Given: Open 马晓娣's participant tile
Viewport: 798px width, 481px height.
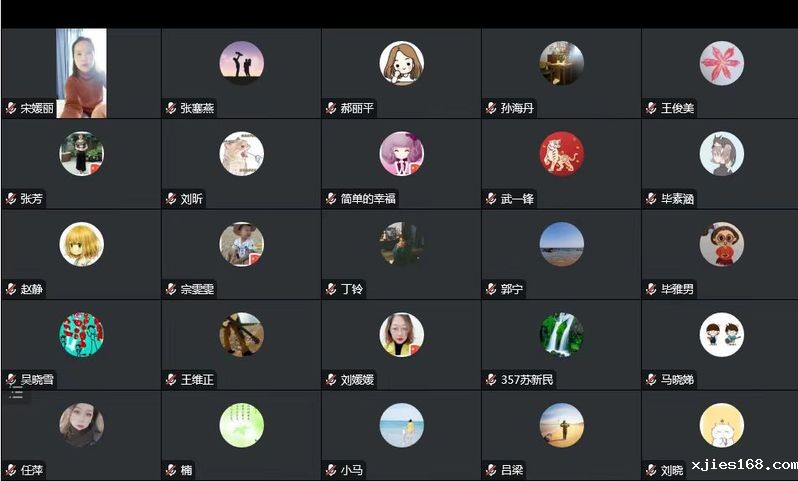Looking at the screenshot, I should [x=721, y=335].
